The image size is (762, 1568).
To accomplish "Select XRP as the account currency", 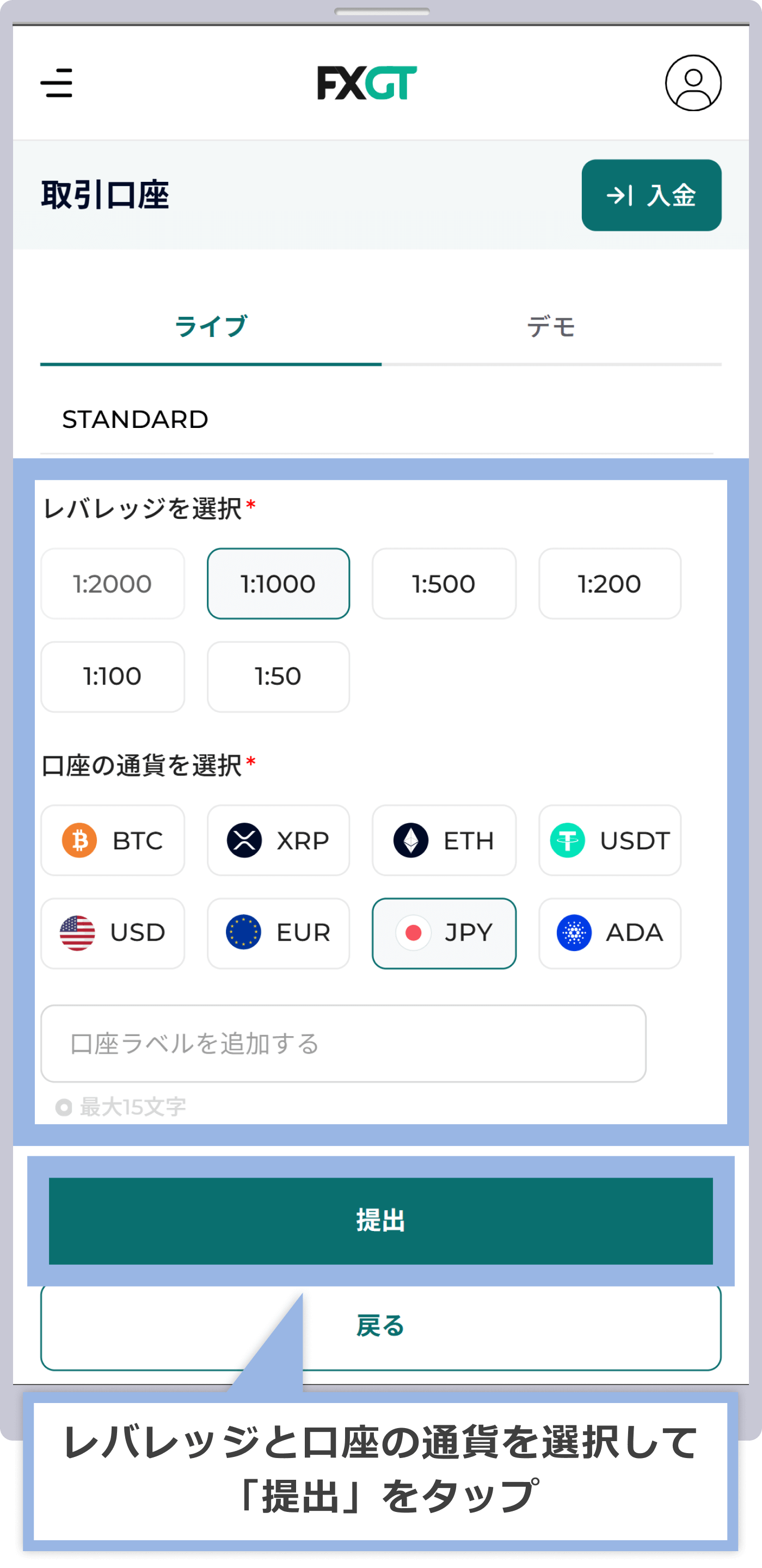I will tap(278, 841).
